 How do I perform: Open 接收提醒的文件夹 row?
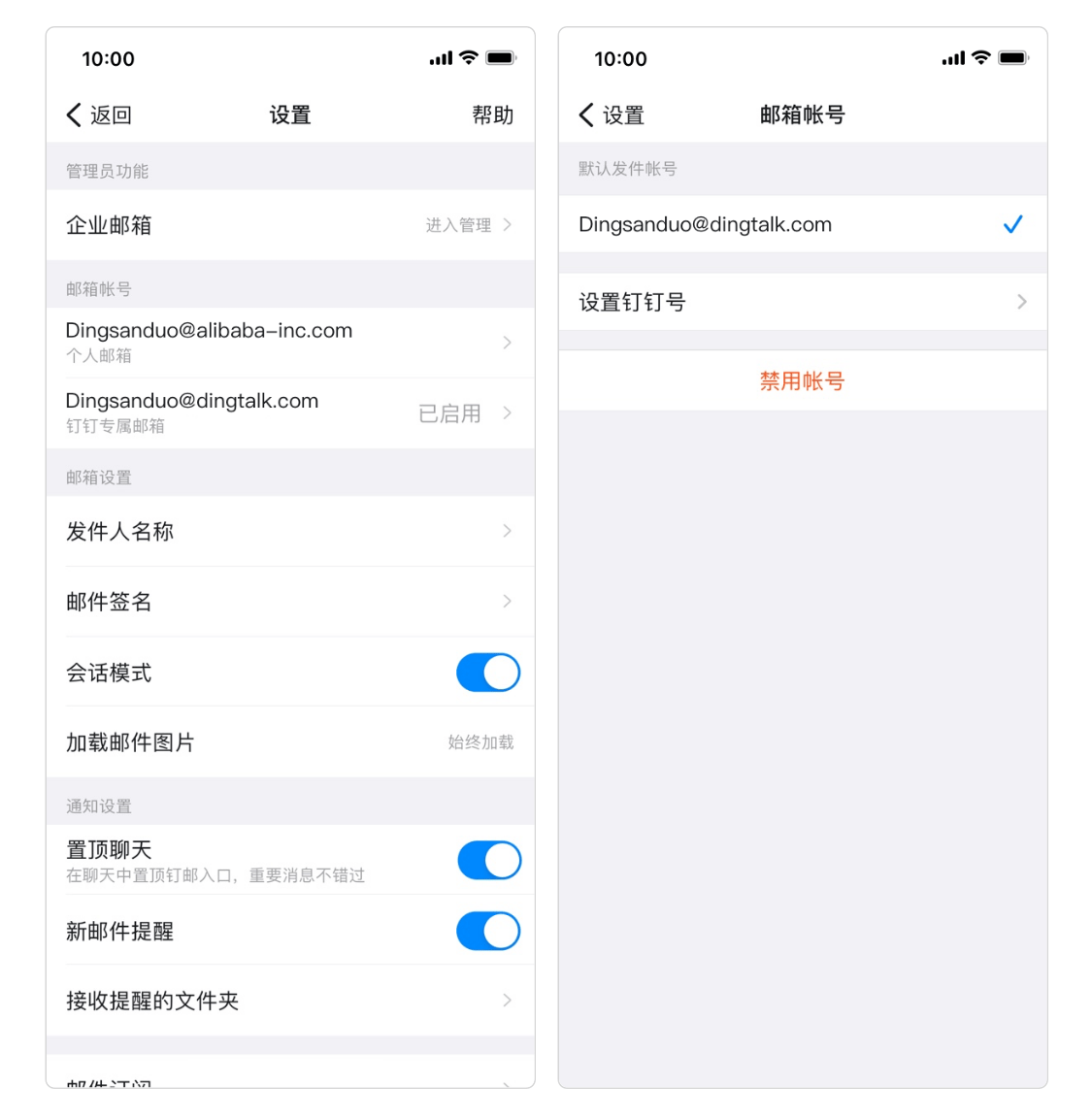click(289, 1001)
